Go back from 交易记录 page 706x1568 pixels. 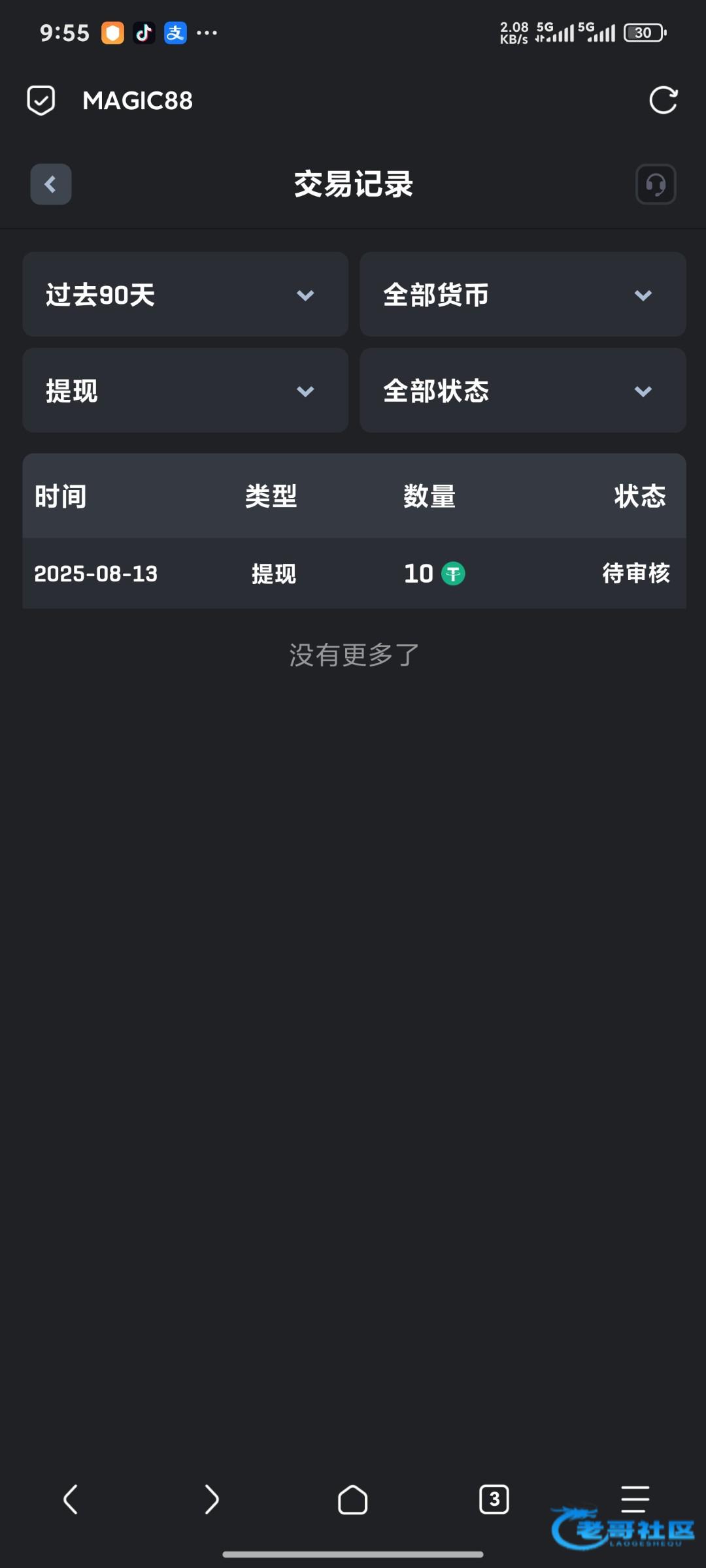coord(51,184)
